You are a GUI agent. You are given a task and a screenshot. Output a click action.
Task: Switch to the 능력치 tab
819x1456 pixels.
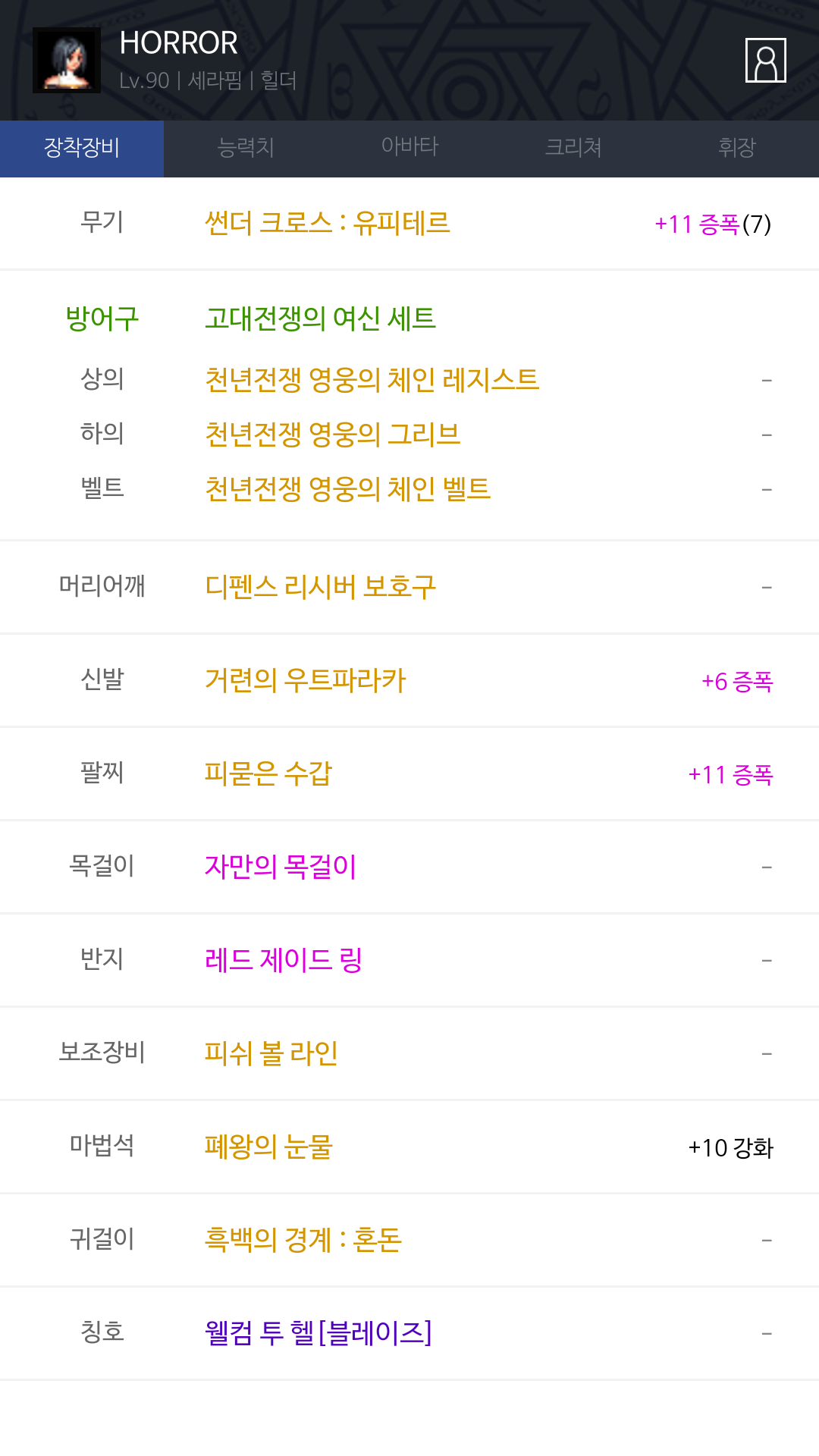246,148
